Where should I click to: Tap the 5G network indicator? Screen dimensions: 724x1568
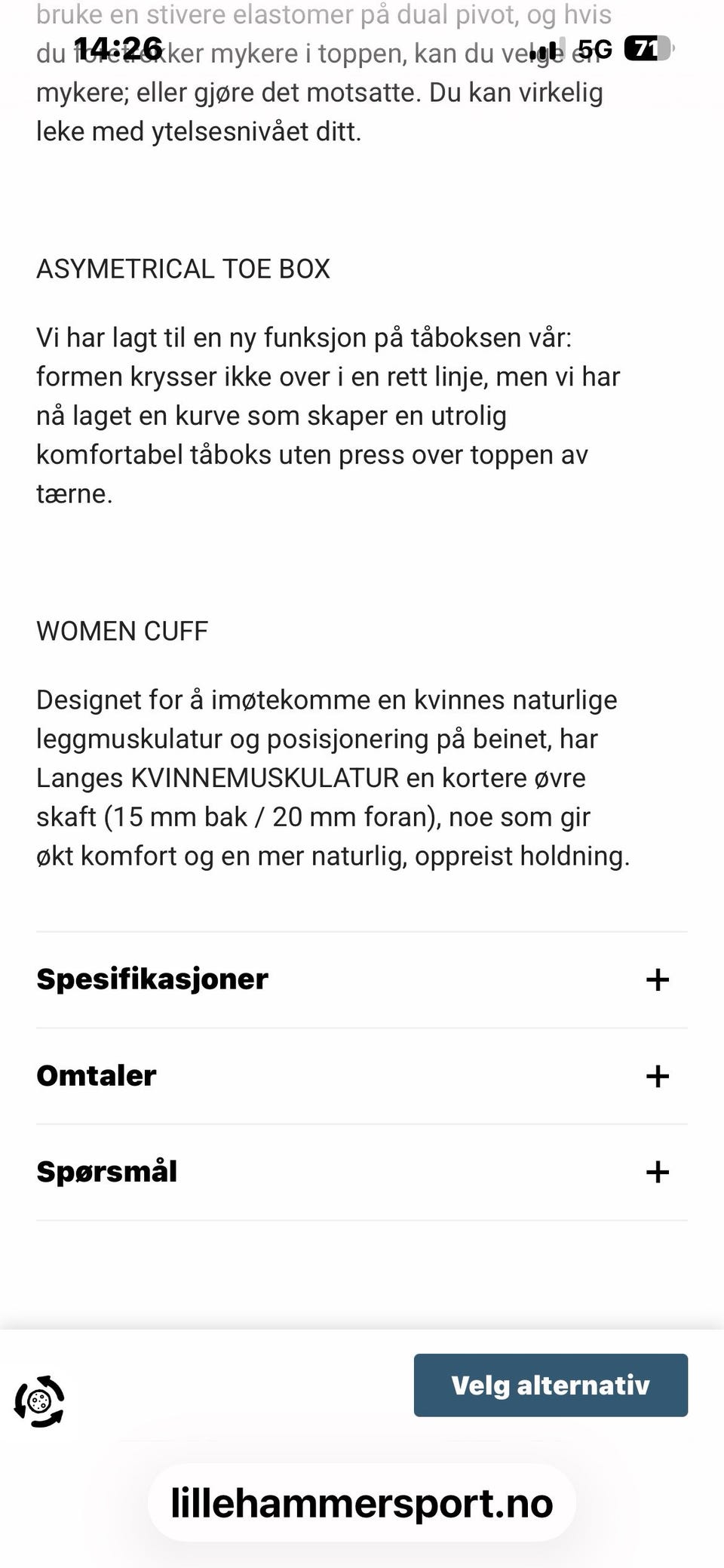595,48
